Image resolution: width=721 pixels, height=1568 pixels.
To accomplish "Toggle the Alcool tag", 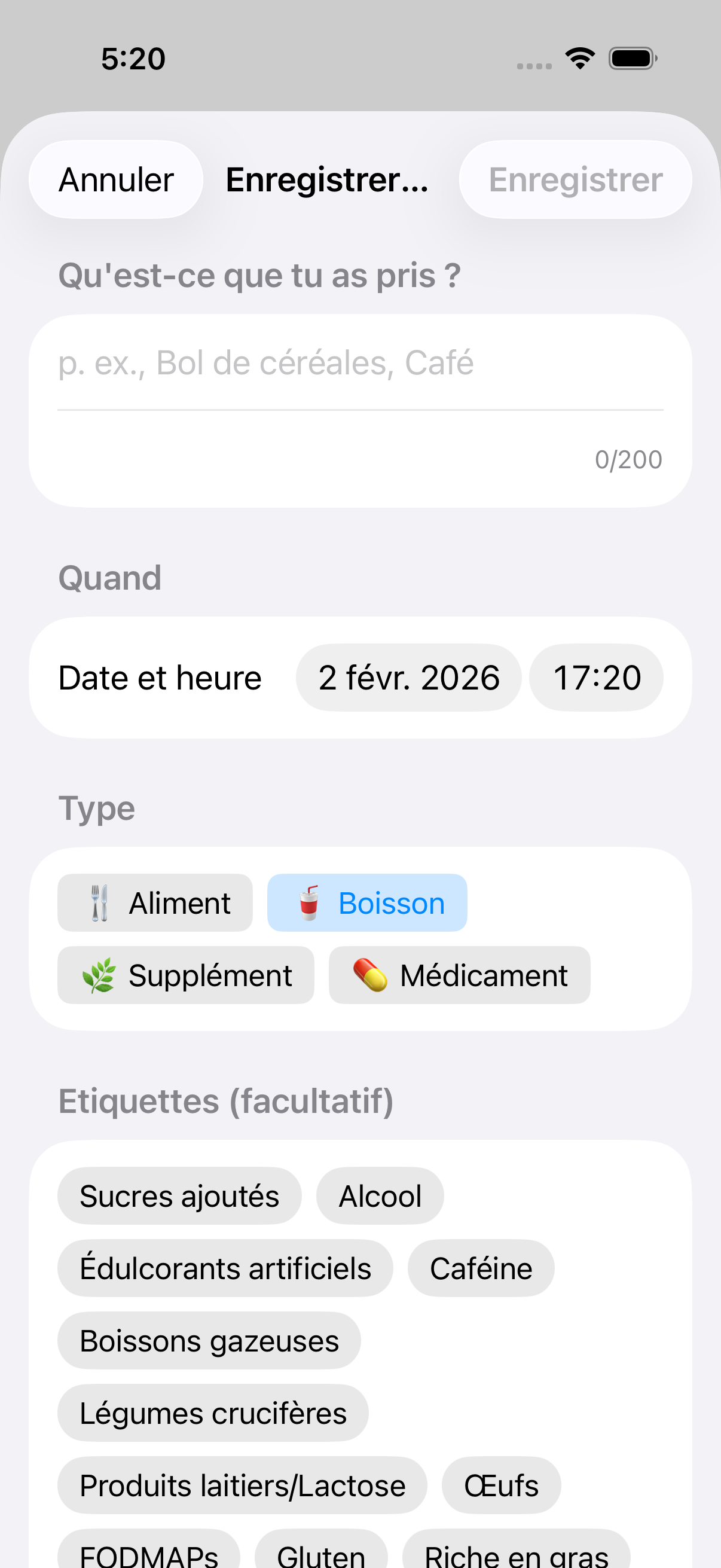I will point(380,1195).
